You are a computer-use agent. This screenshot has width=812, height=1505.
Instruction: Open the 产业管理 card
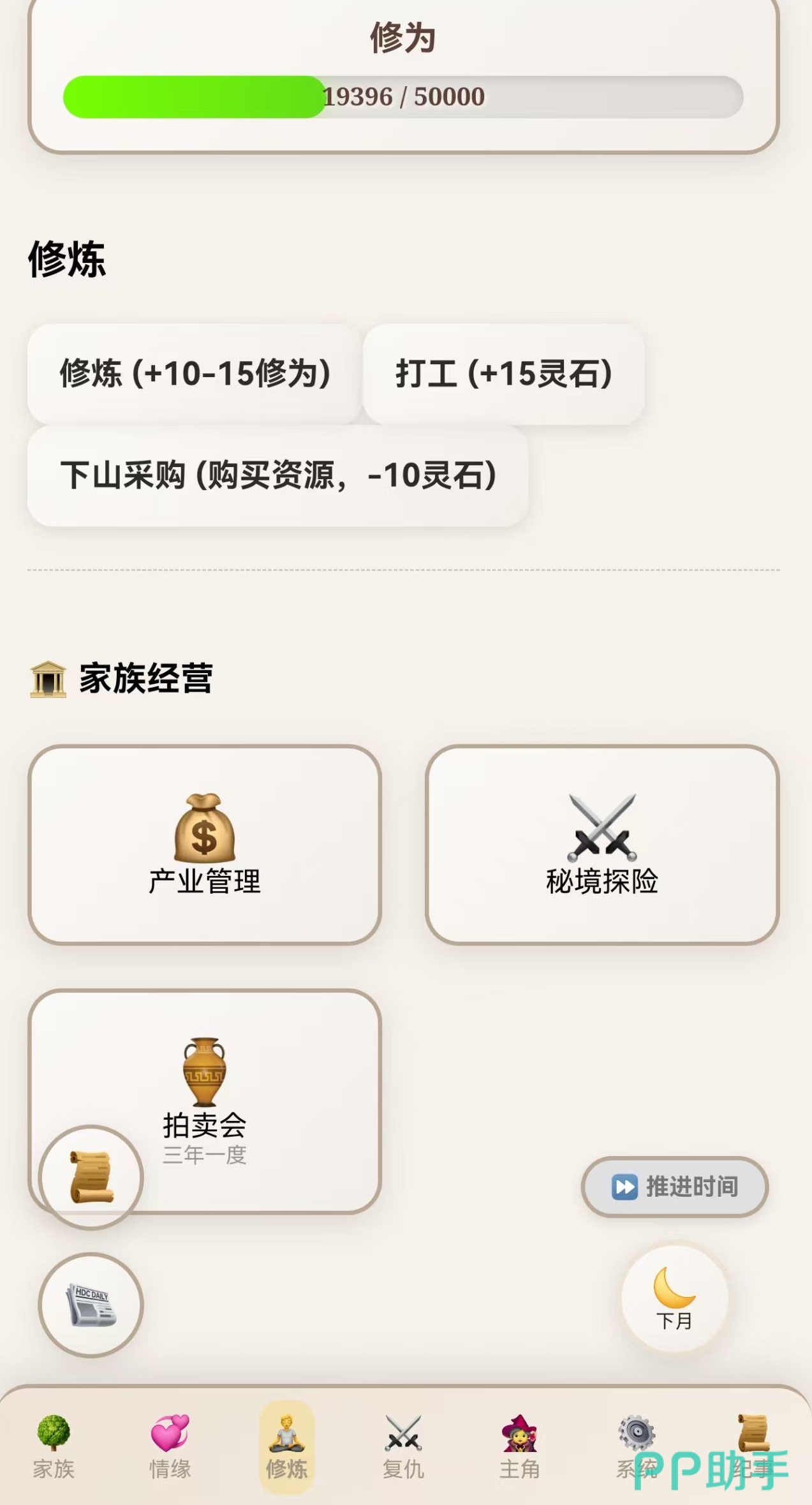[x=204, y=844]
